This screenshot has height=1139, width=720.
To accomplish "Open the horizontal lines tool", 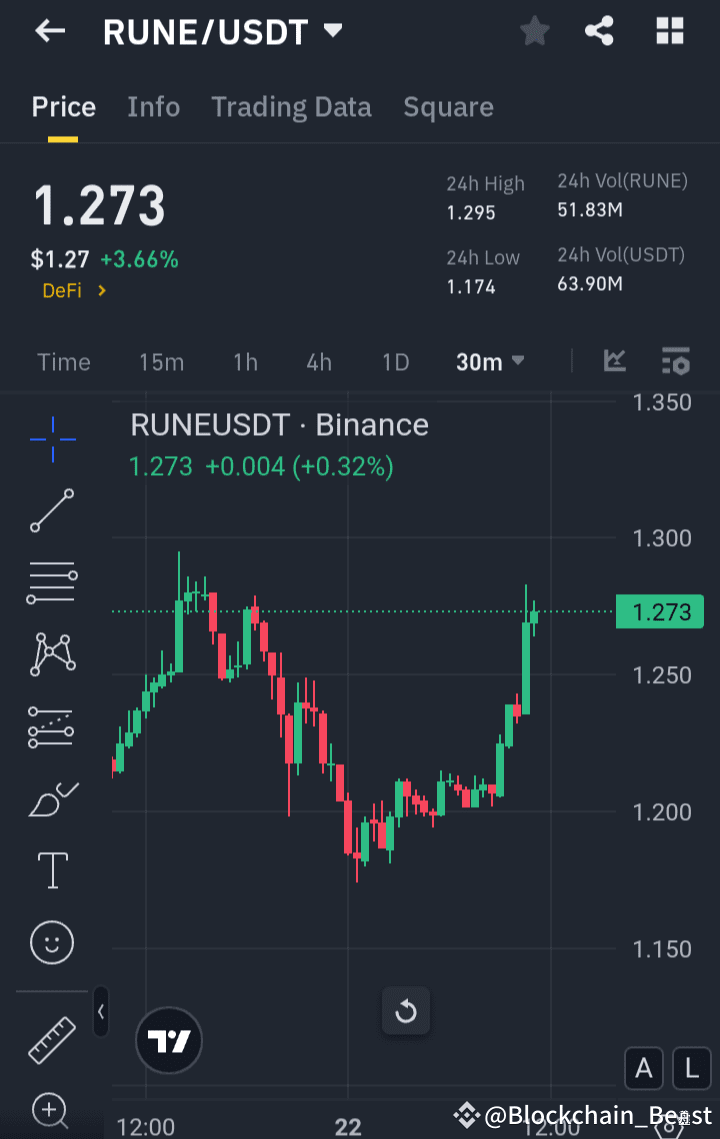I will (51, 583).
